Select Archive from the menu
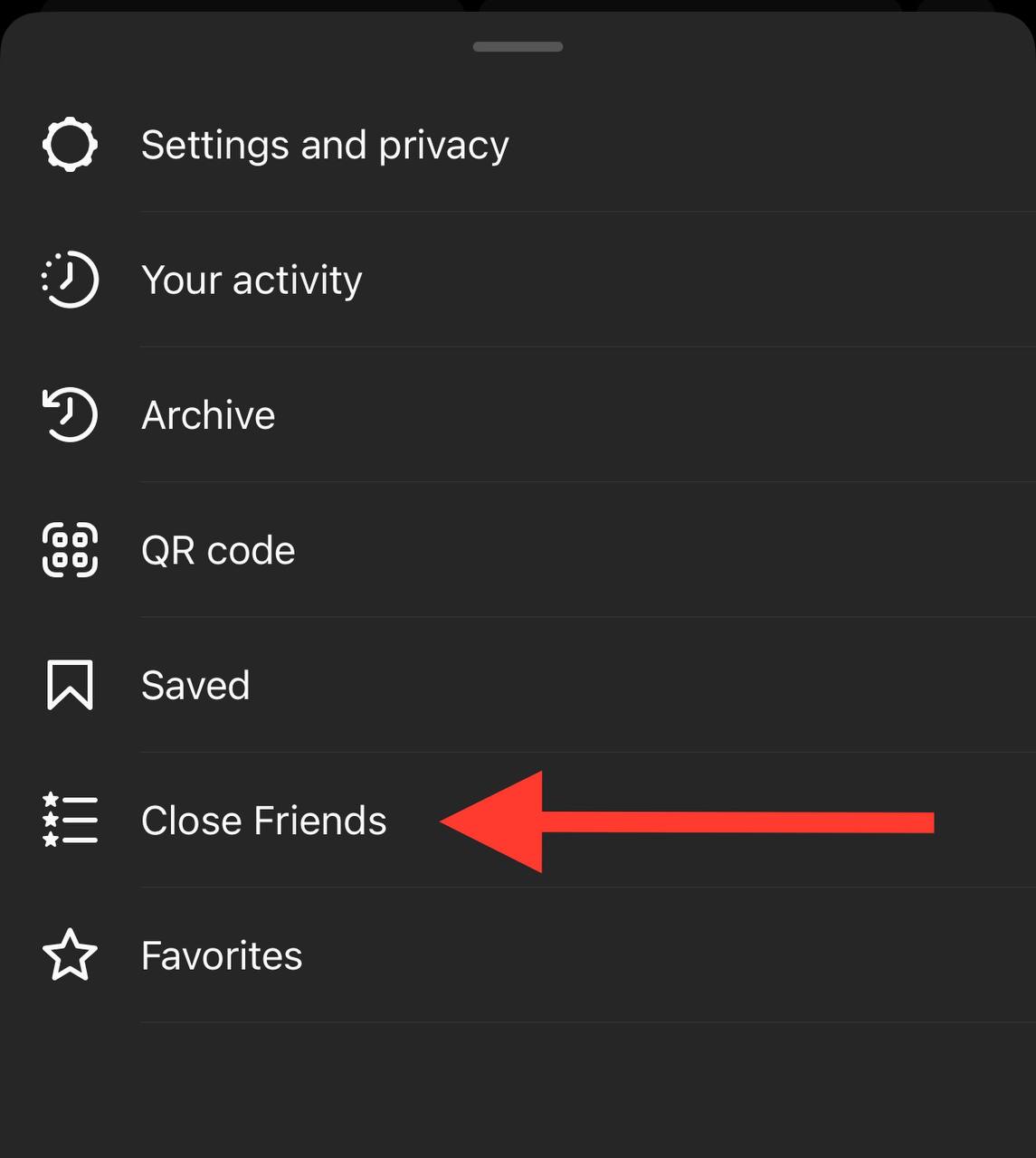The height and width of the screenshot is (1158, 1036). click(x=208, y=414)
